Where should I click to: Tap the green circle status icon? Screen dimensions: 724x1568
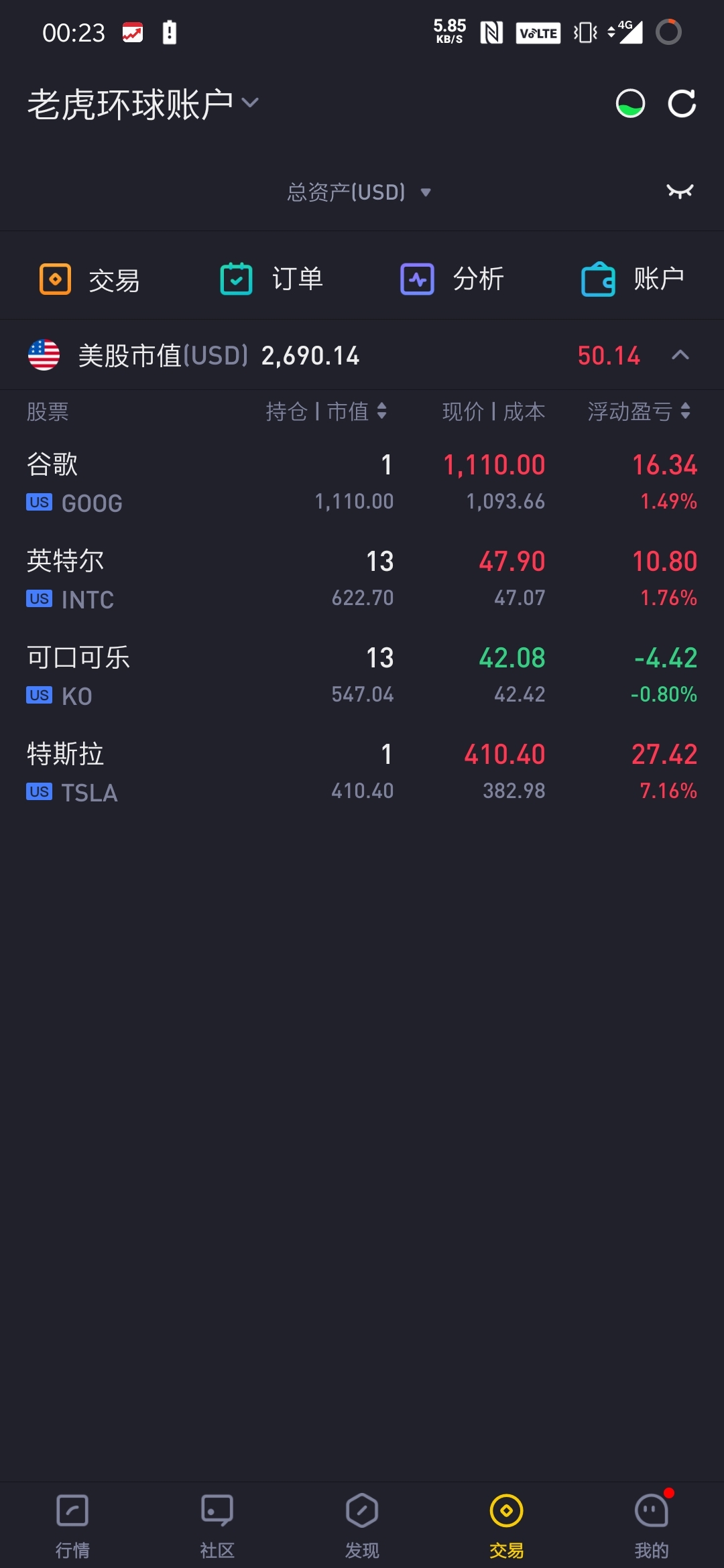coord(630,104)
